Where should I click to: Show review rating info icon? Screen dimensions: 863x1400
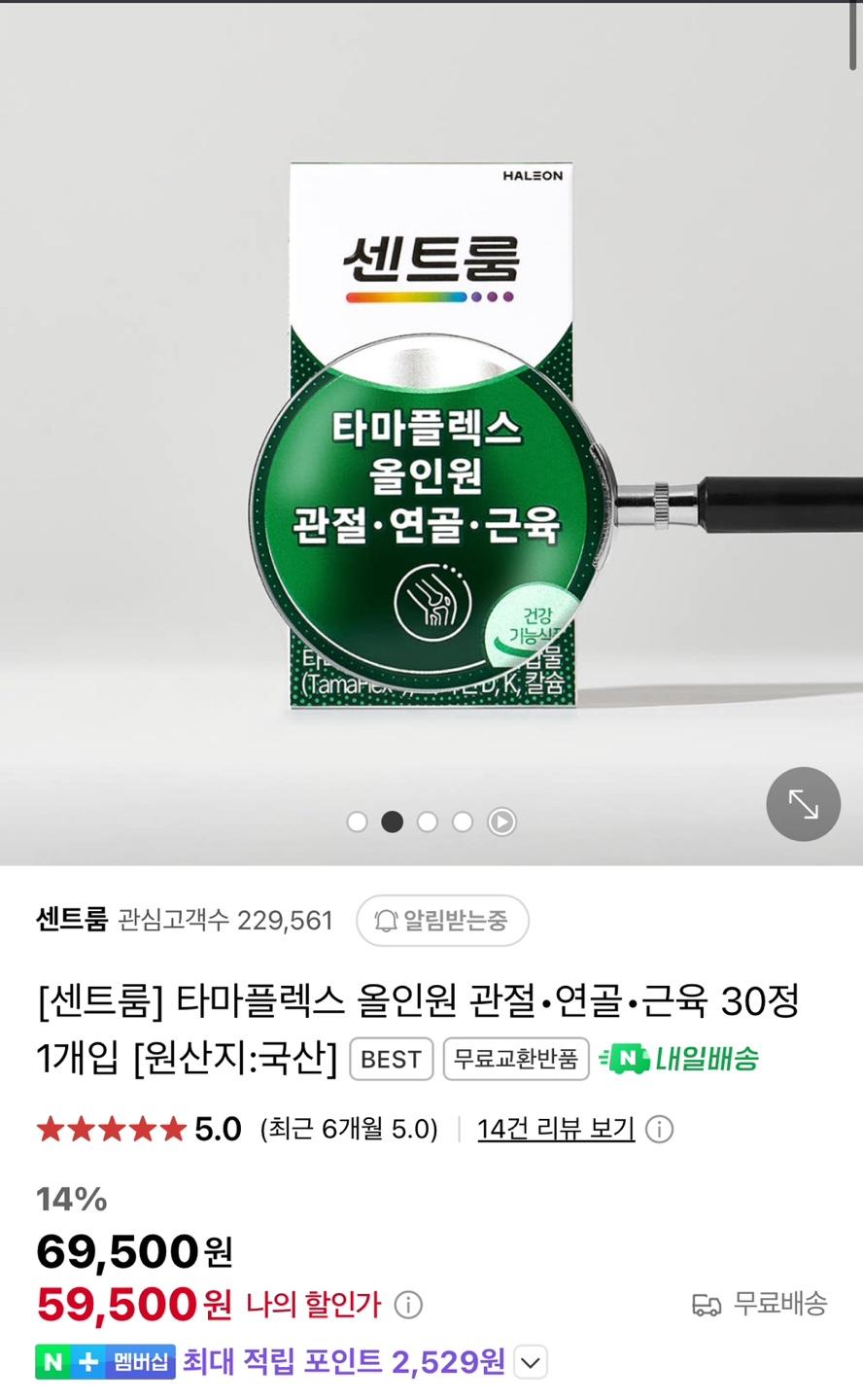660,1130
